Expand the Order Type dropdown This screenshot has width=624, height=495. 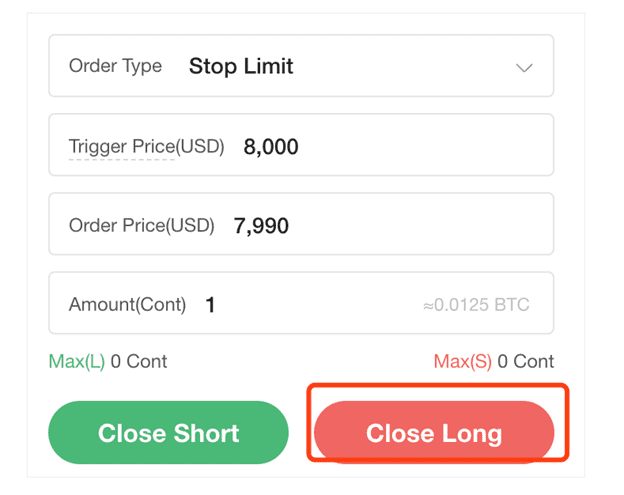[x=523, y=67]
